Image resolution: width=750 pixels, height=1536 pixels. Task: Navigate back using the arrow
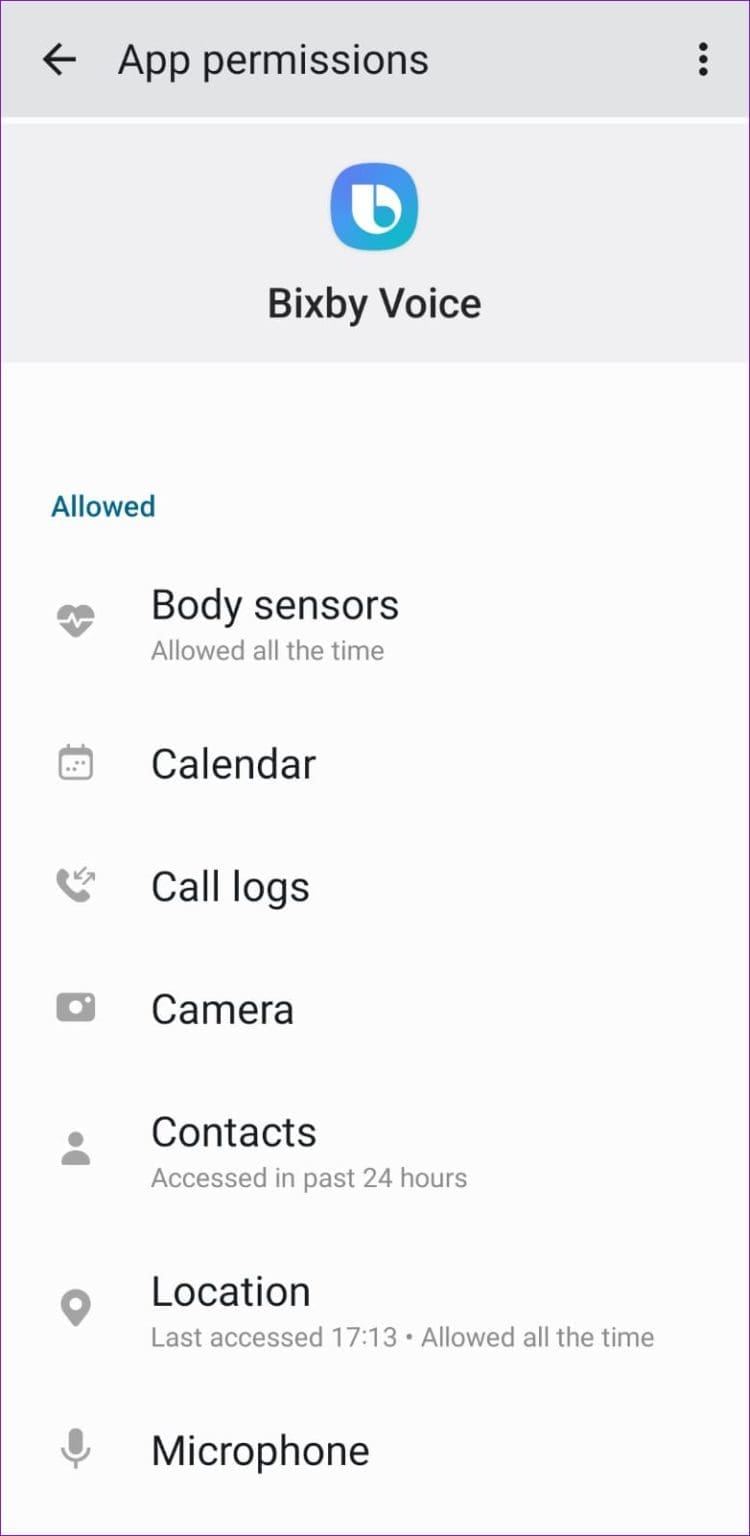pos(58,59)
